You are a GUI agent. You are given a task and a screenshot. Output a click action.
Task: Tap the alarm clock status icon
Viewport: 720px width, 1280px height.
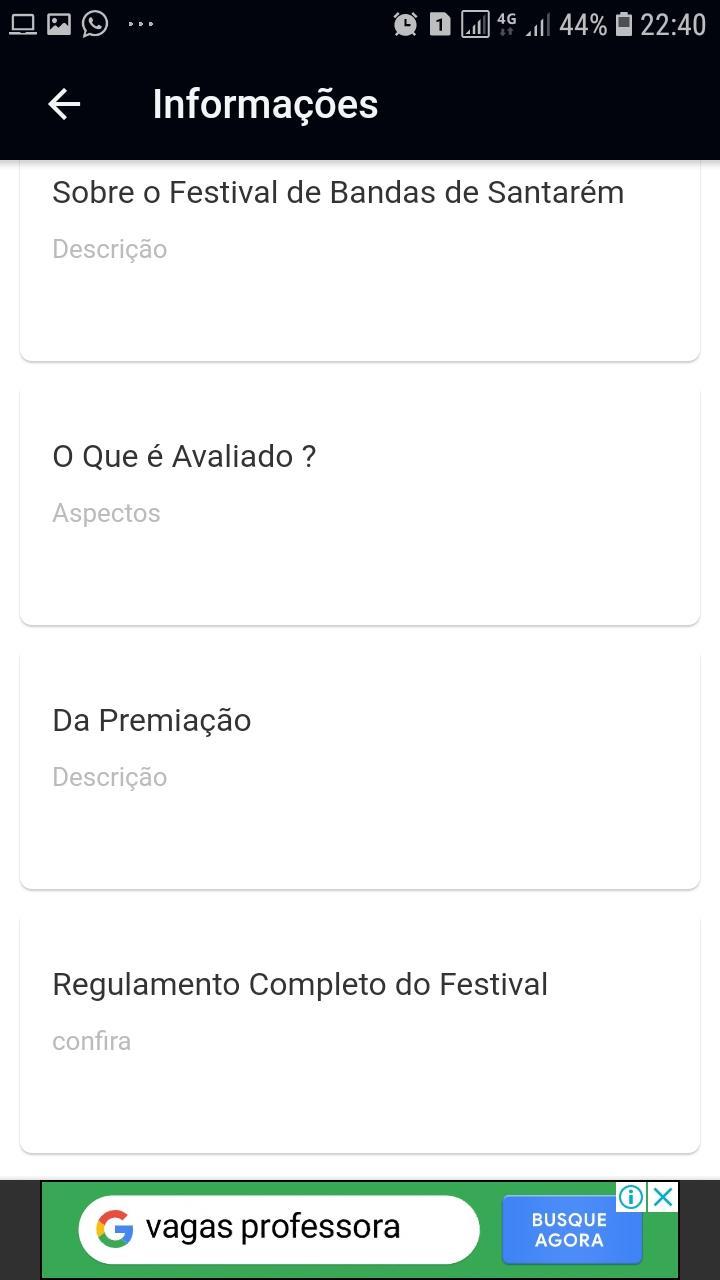point(404,23)
